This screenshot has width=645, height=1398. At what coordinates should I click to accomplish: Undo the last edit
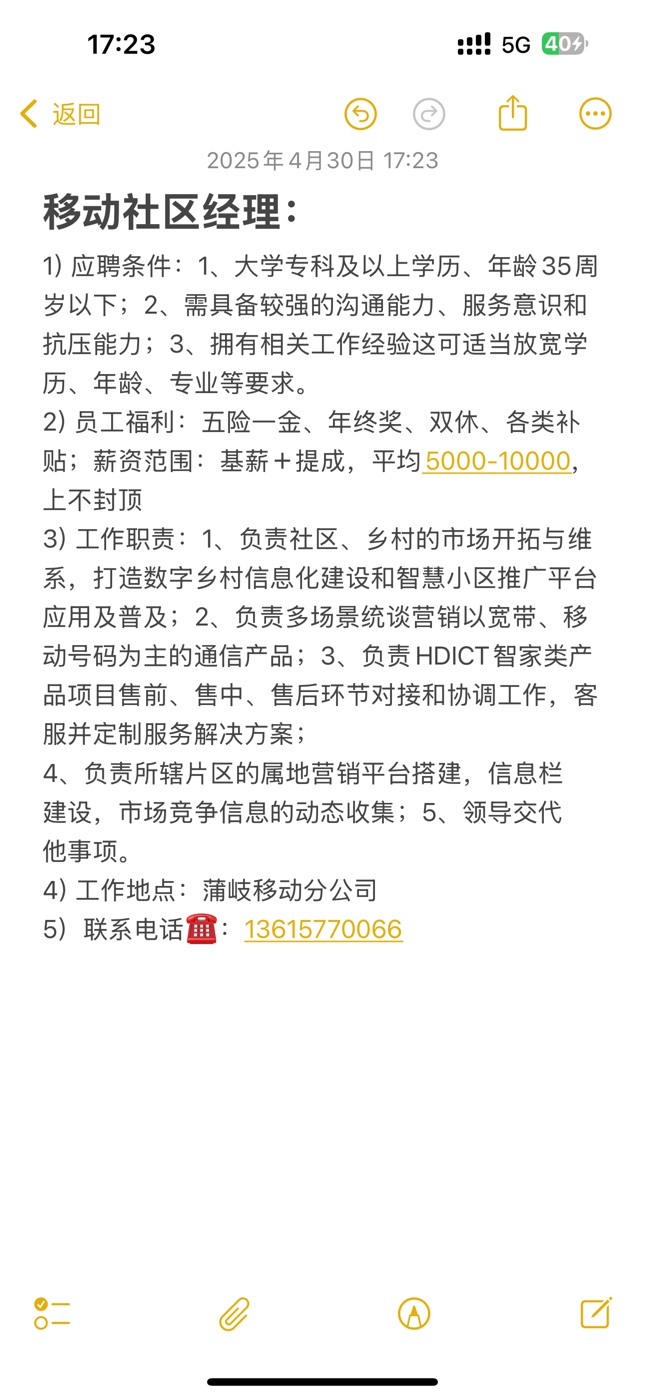coord(360,114)
